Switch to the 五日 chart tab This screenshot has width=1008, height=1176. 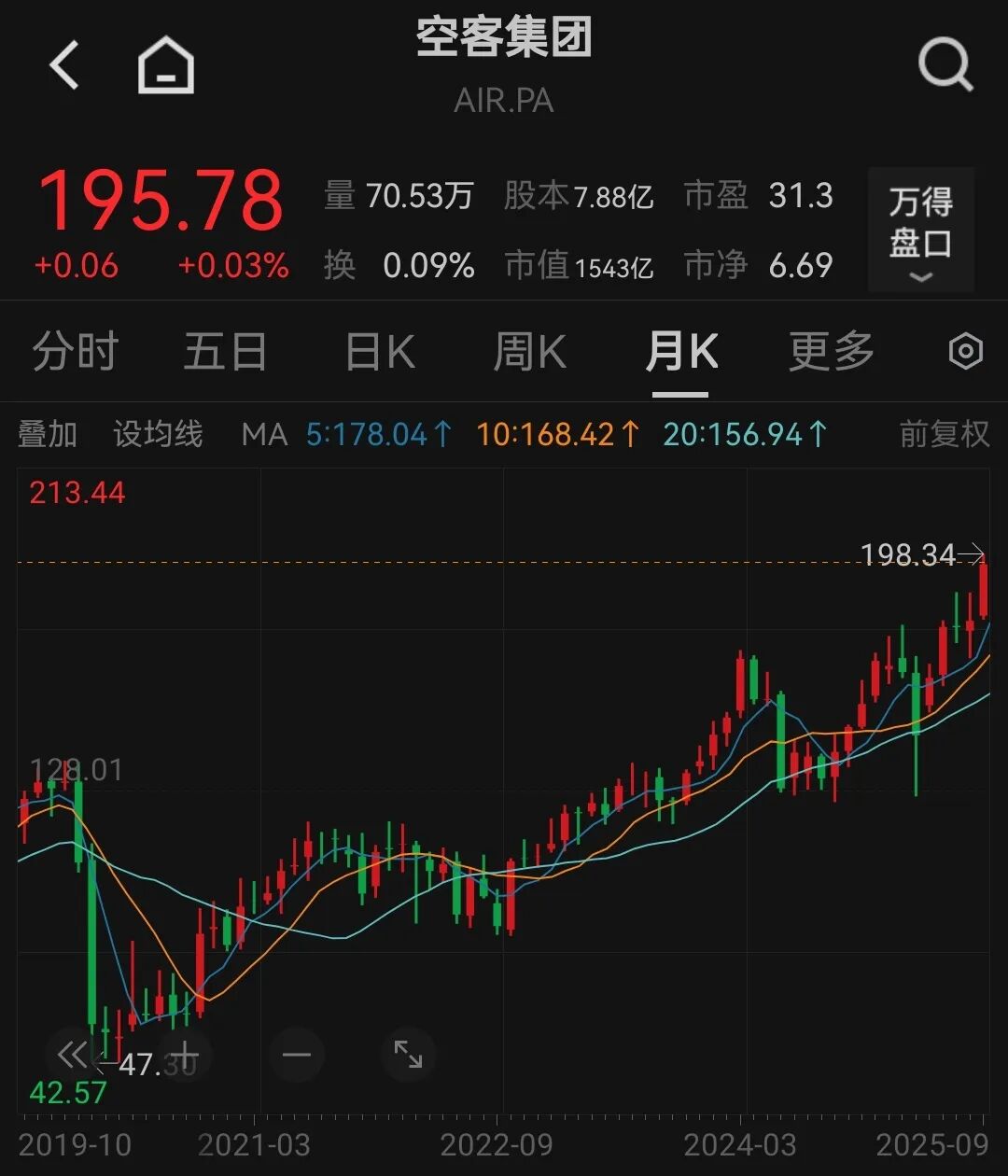point(225,353)
